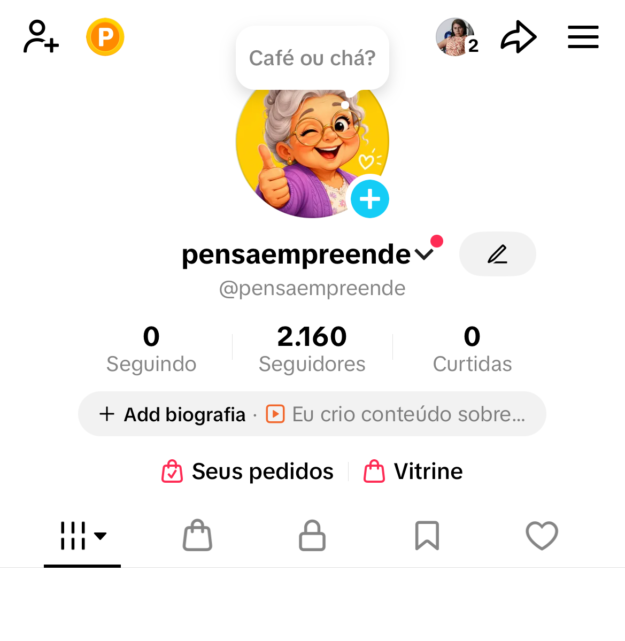This screenshot has height=641, width=625.
Task: View the Seguidores list
Action: pos(312,349)
